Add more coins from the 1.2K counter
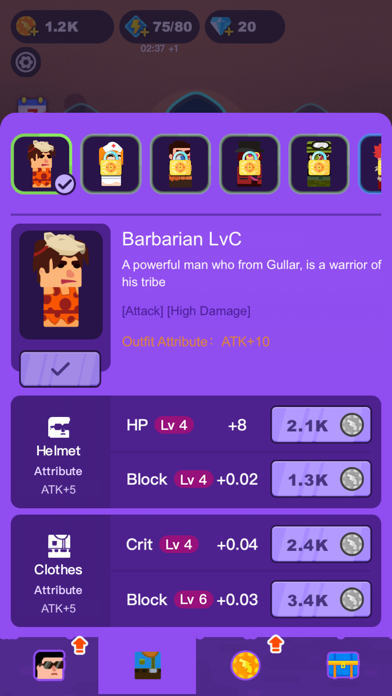 coord(62,27)
